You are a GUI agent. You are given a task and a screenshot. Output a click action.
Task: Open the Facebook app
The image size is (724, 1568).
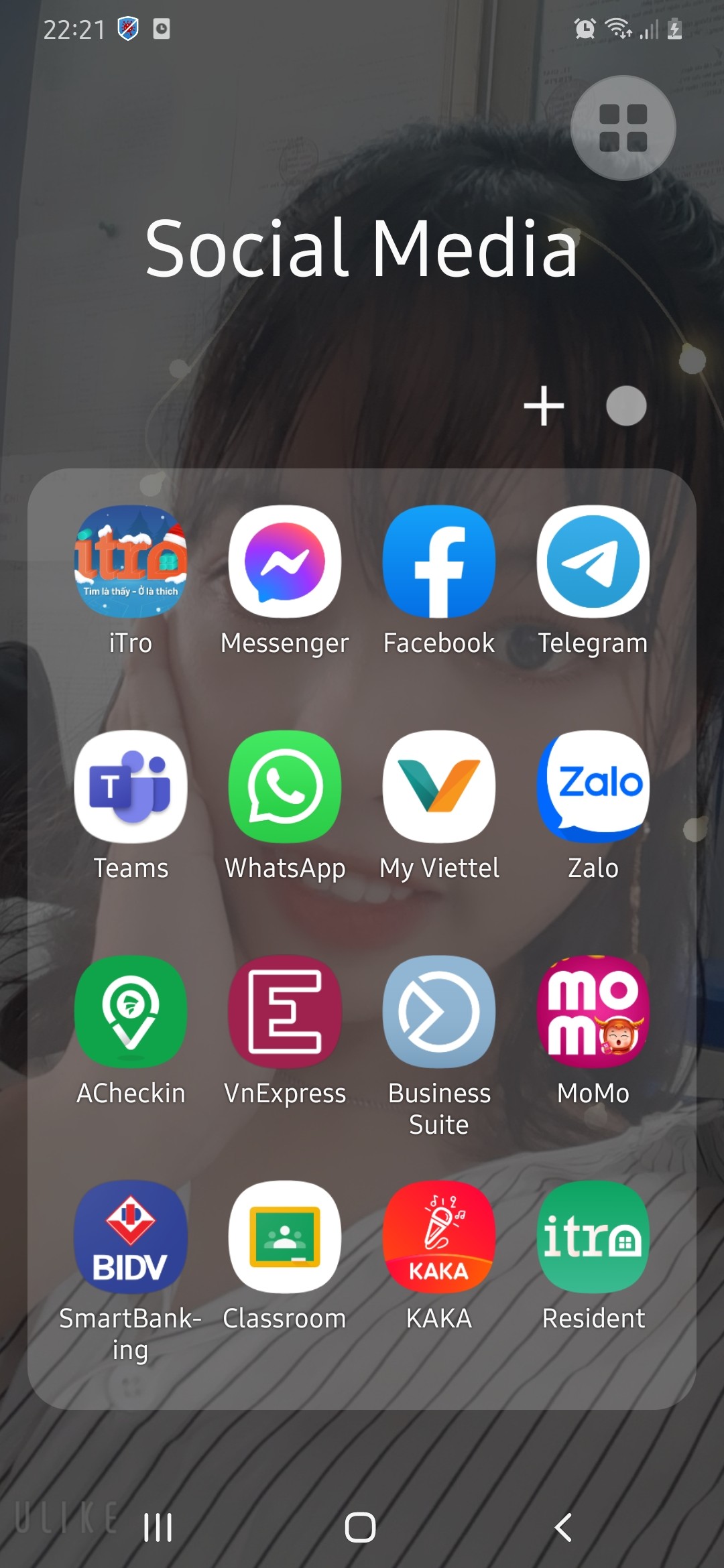tap(439, 562)
